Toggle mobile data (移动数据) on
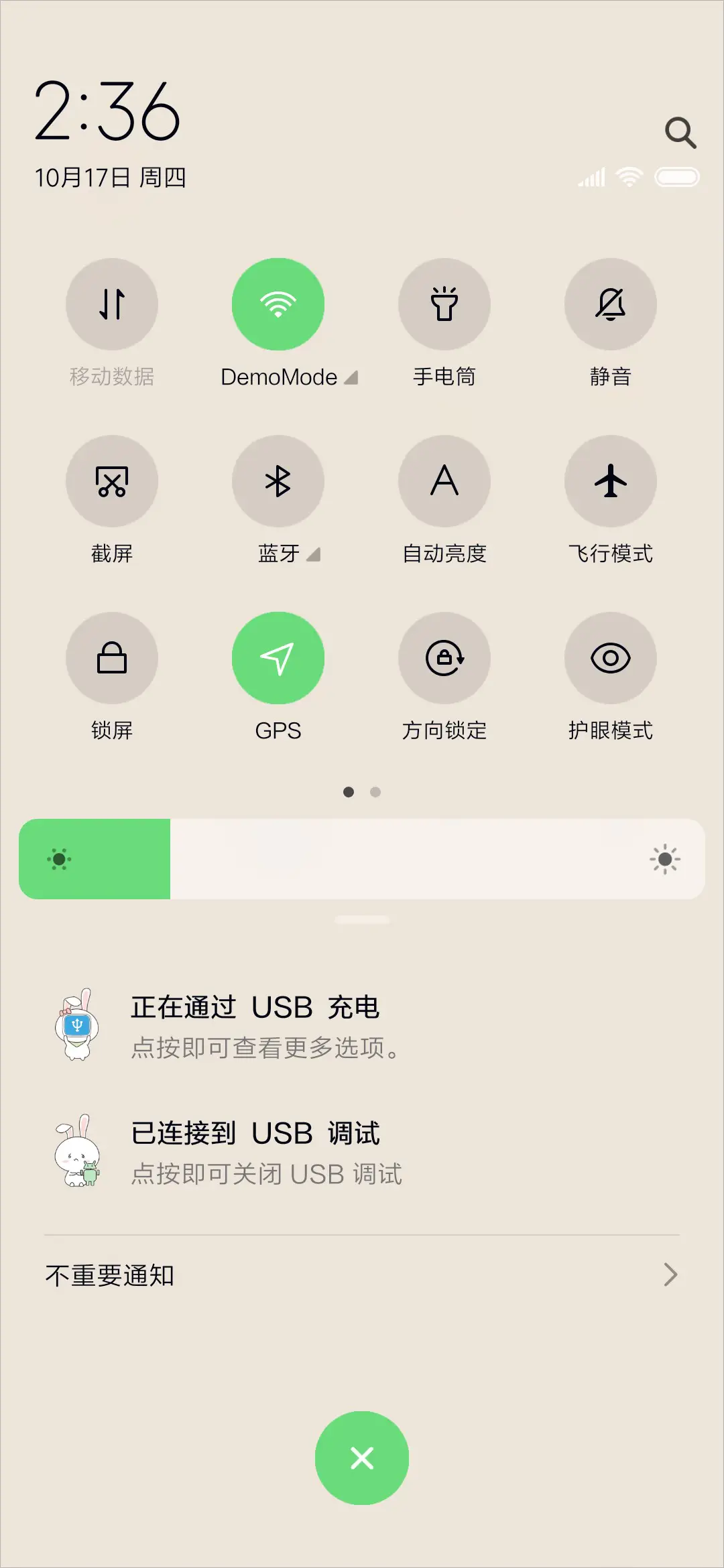Screen dimensions: 724x1568 (112, 304)
